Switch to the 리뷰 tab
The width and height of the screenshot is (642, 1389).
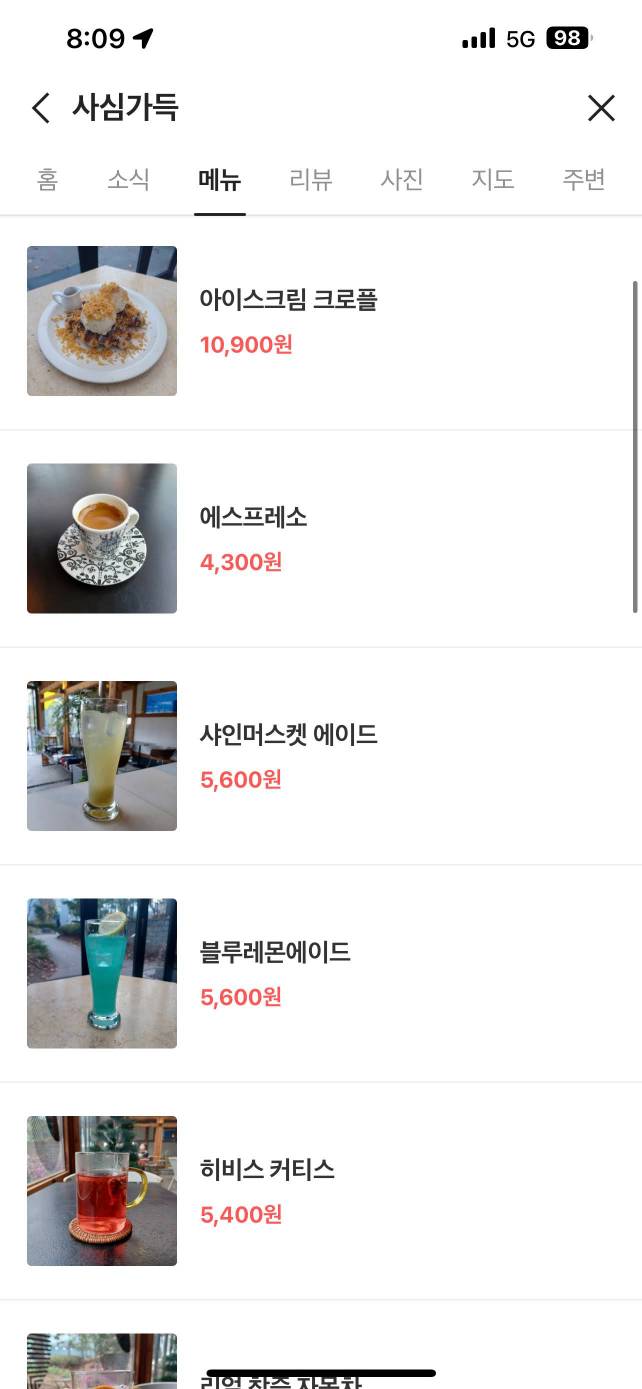(310, 180)
